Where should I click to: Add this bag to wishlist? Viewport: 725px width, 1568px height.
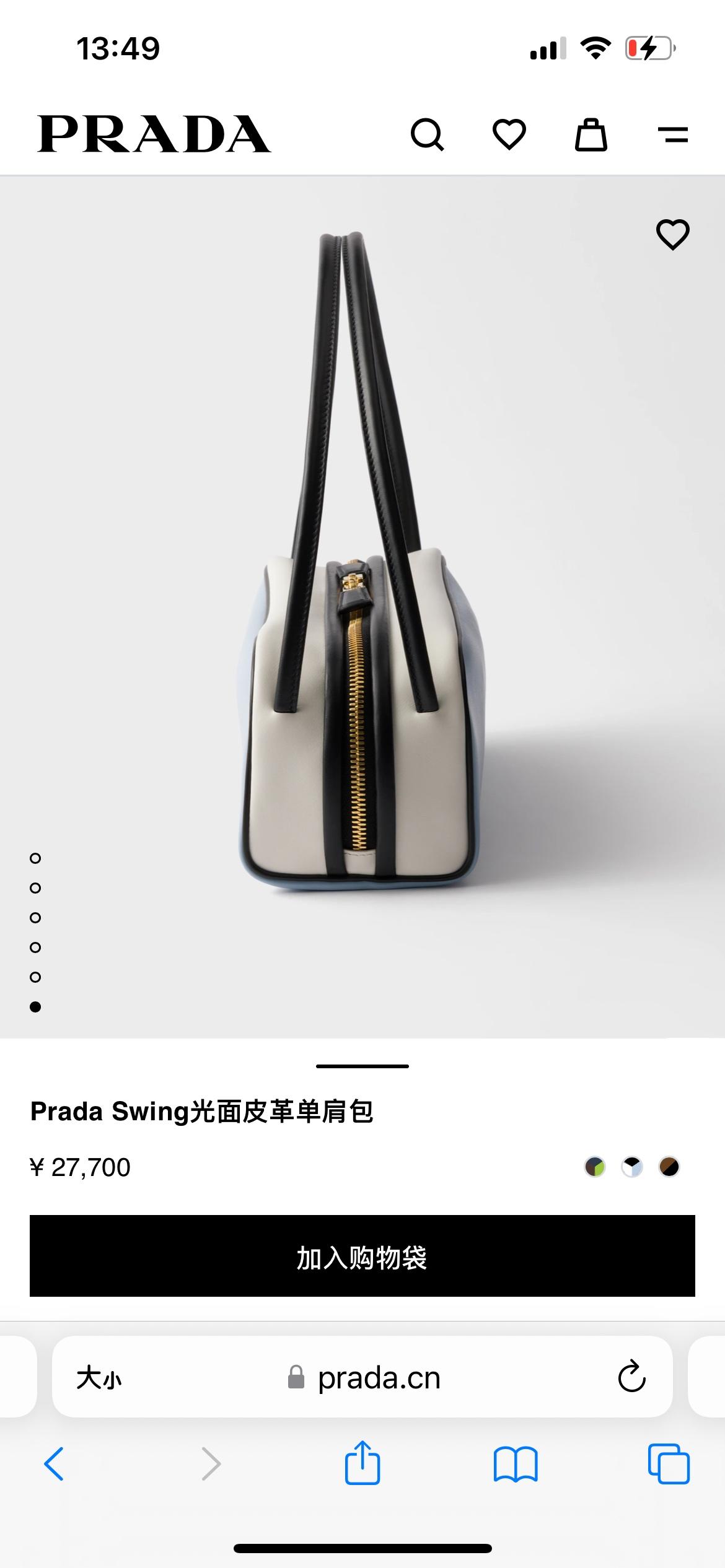point(672,235)
